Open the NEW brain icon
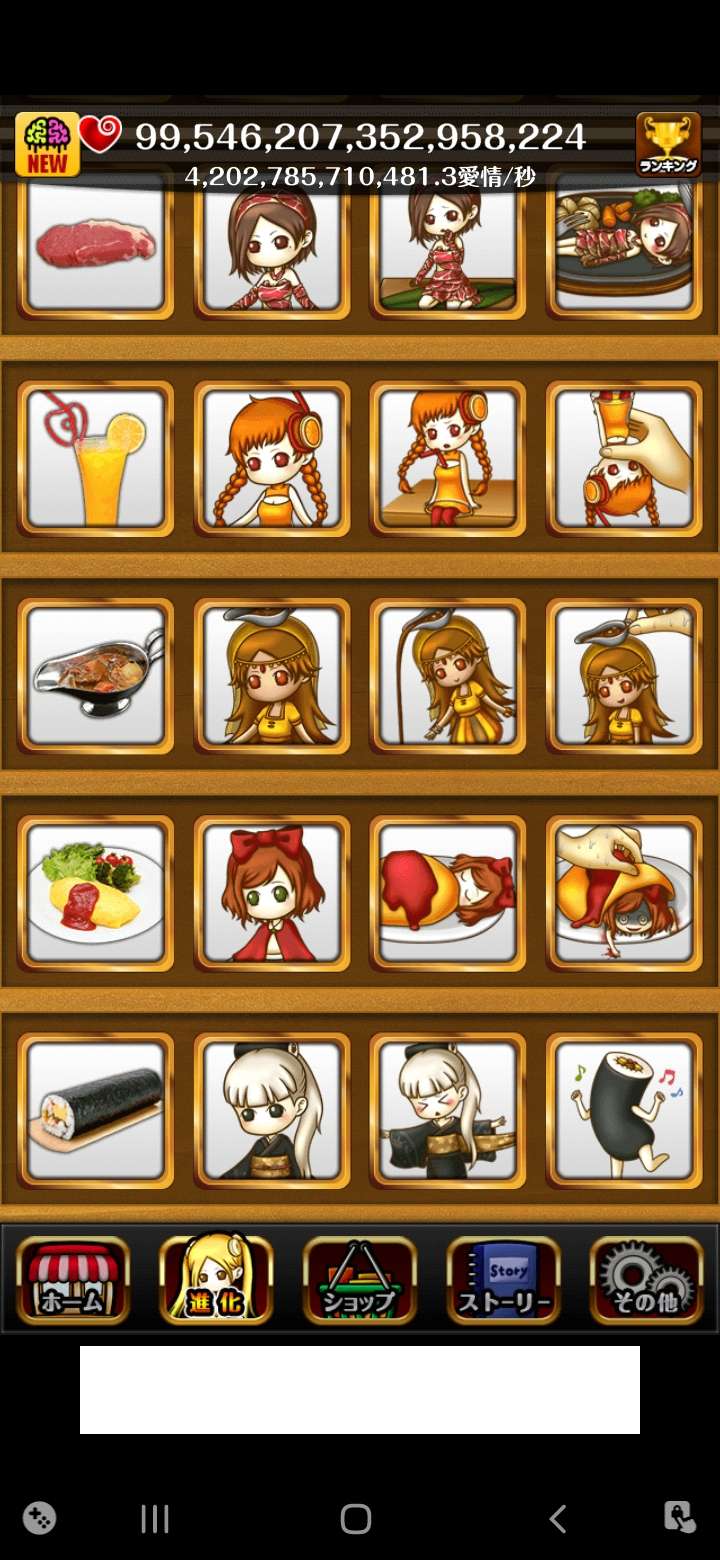Image resolution: width=720 pixels, height=1560 pixels. click(47, 144)
